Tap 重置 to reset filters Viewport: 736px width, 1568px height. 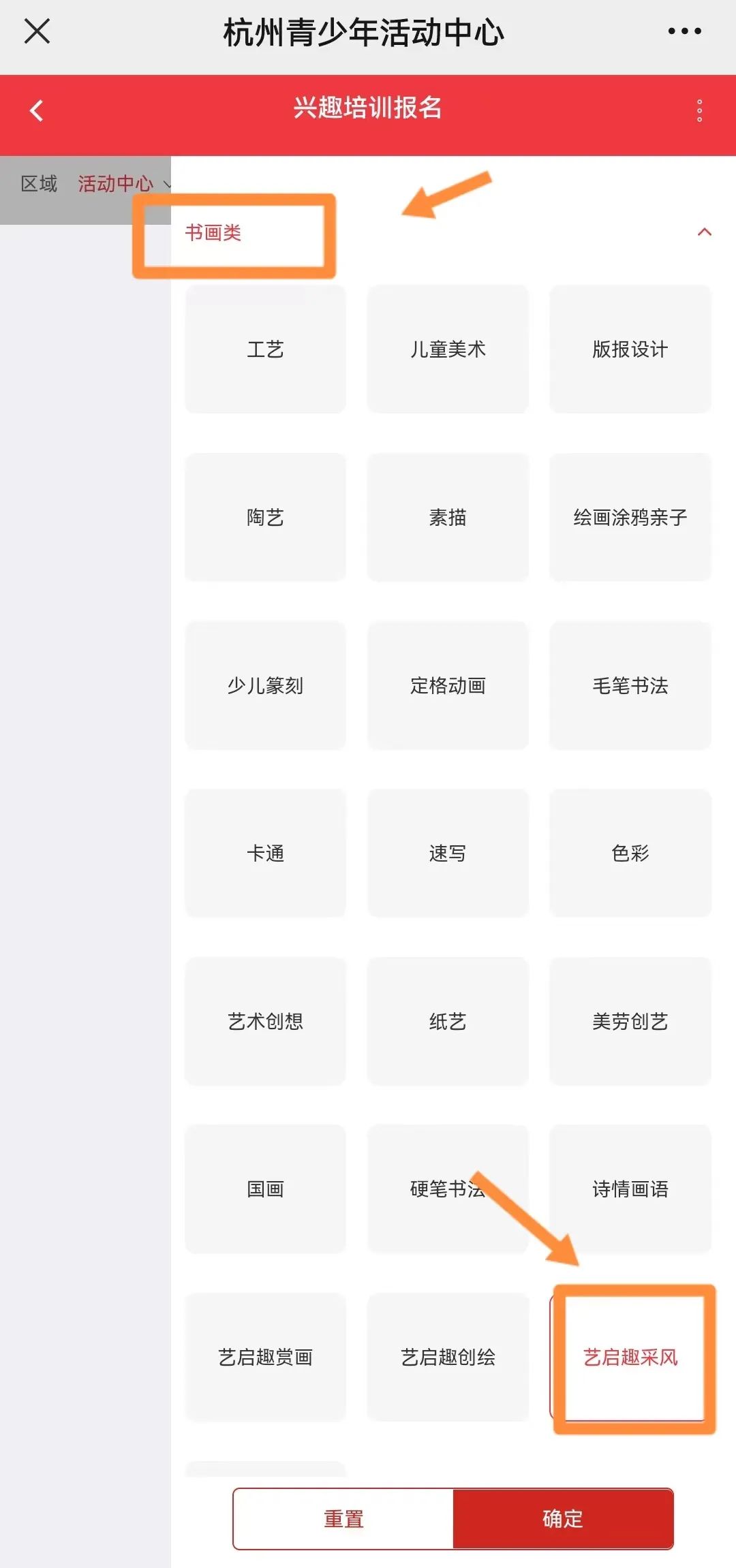click(x=343, y=1519)
